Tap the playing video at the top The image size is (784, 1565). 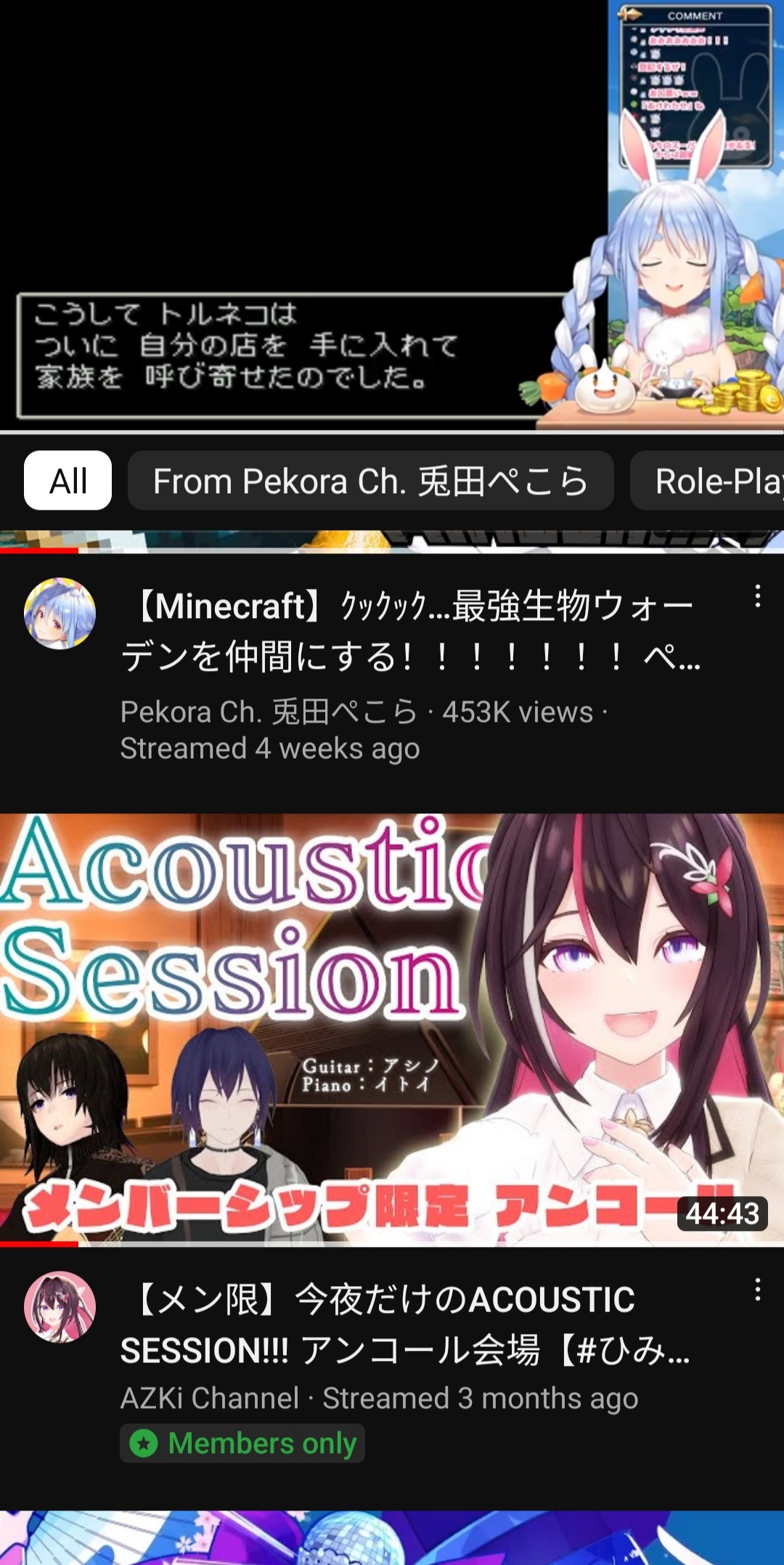(x=392, y=215)
